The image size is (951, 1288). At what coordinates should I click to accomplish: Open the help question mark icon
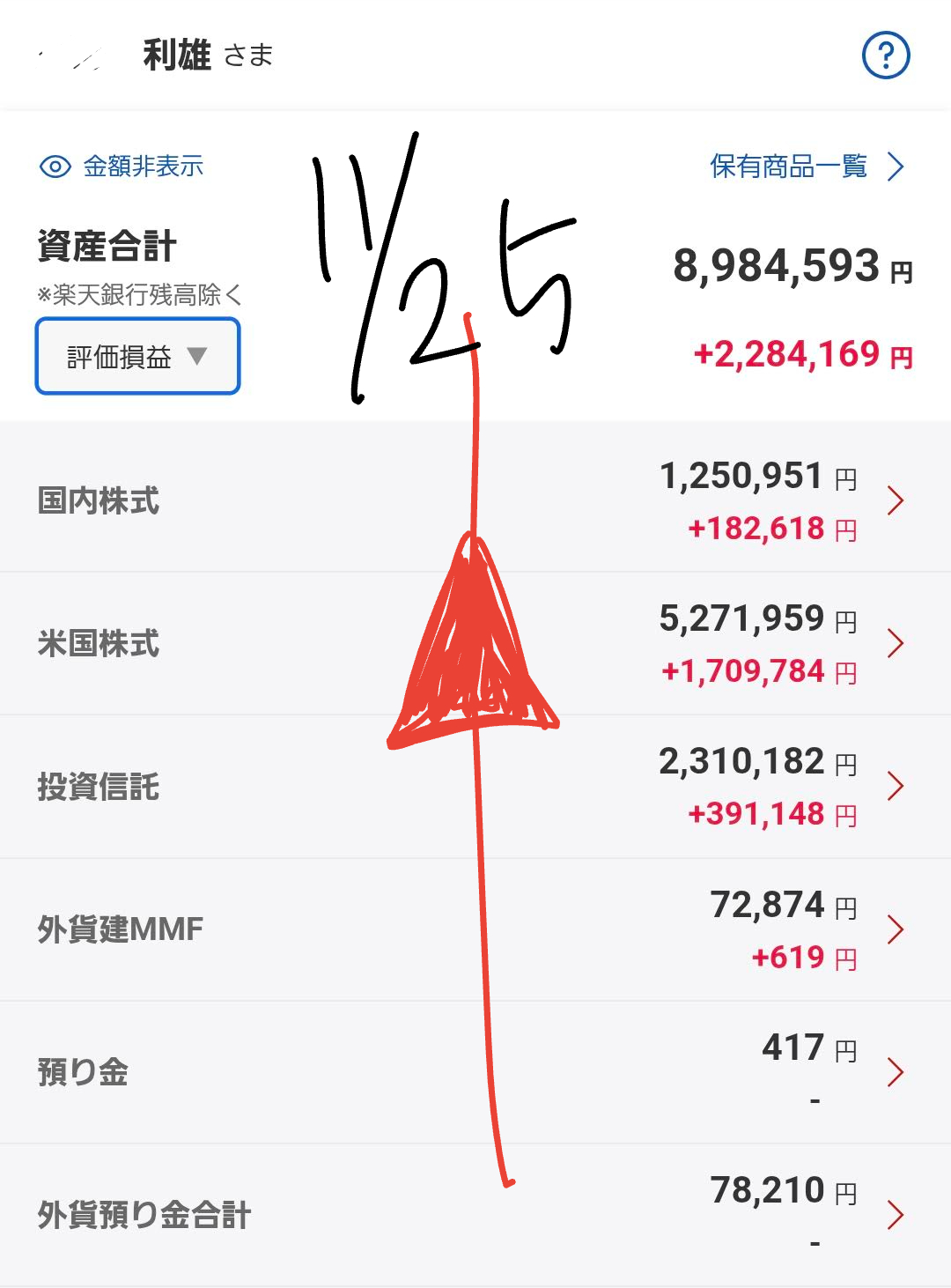(x=885, y=56)
